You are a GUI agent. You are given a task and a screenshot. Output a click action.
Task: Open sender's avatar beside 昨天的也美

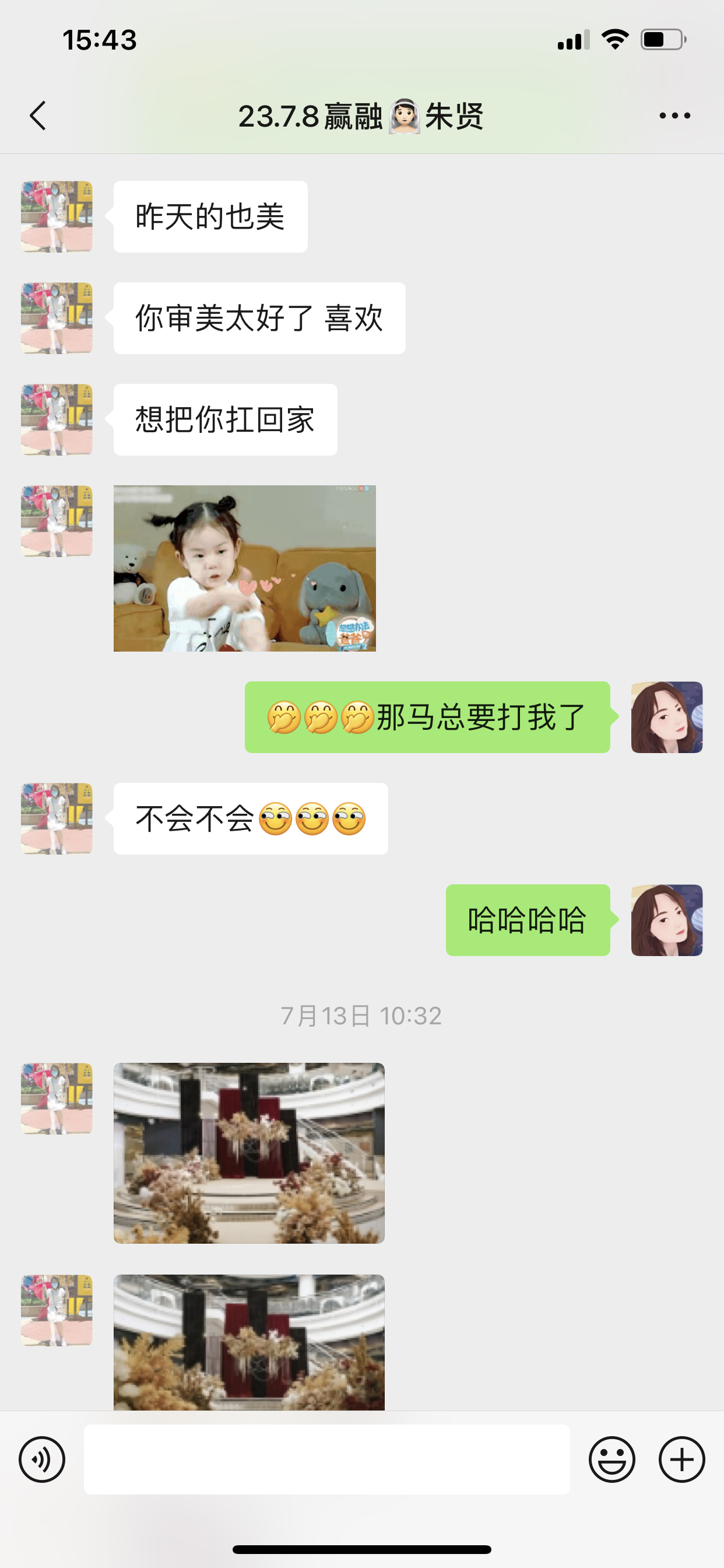[x=57, y=216]
